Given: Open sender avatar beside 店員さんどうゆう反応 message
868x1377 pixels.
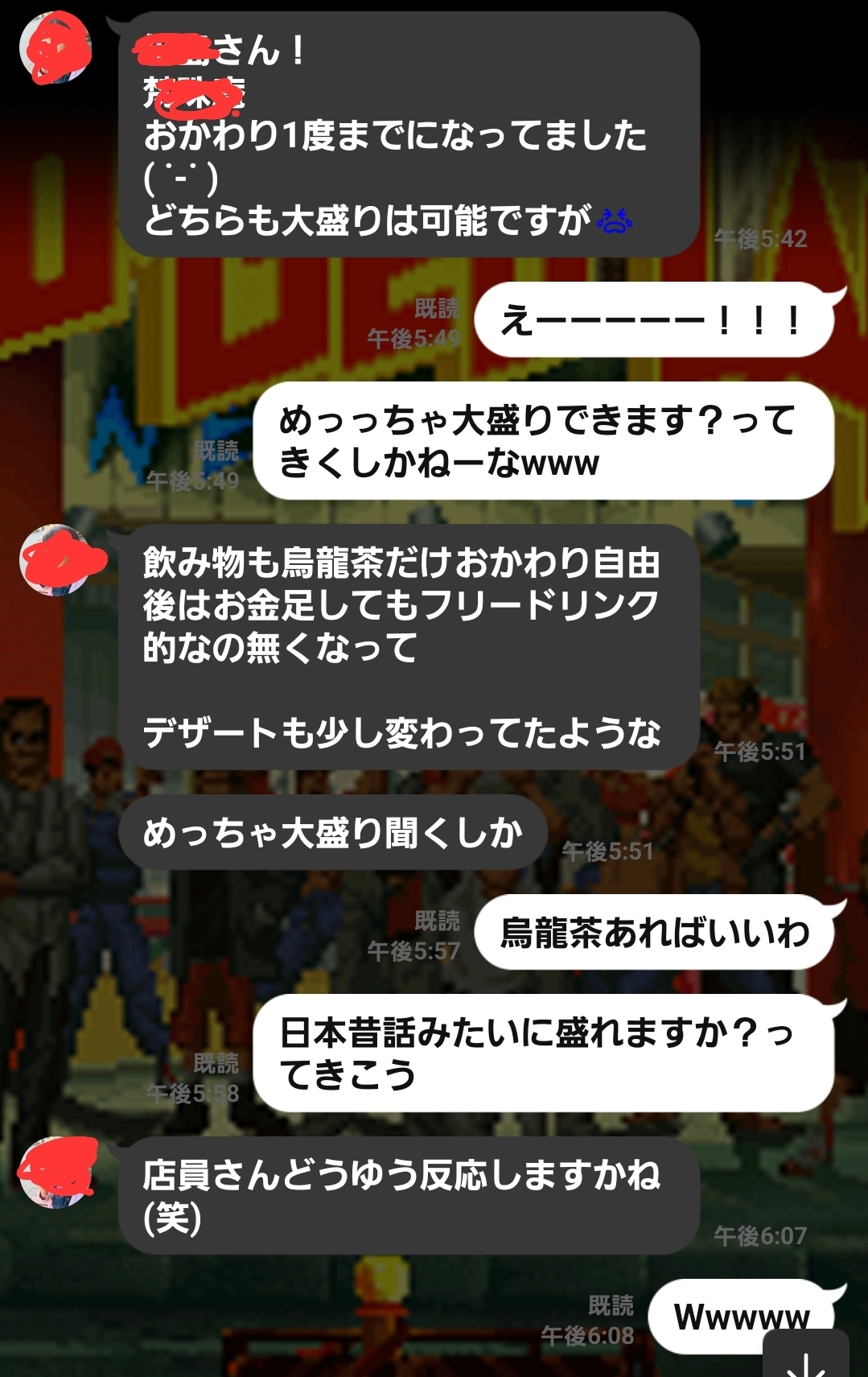Looking at the screenshot, I should click(55, 1172).
